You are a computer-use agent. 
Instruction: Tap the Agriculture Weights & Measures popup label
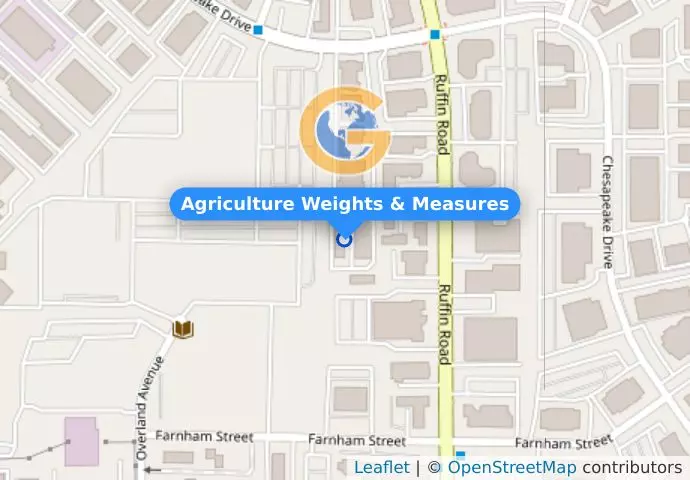tap(345, 204)
